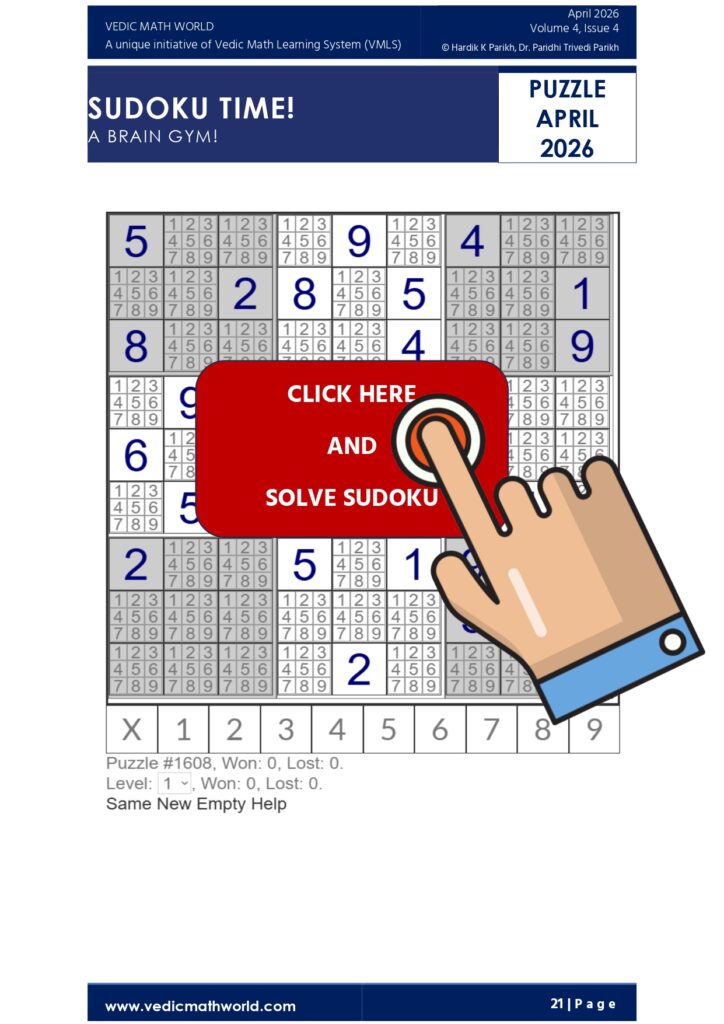This screenshot has width=724, height=1024.
Task: Select the X eraser in the number palette
Action: tap(133, 725)
